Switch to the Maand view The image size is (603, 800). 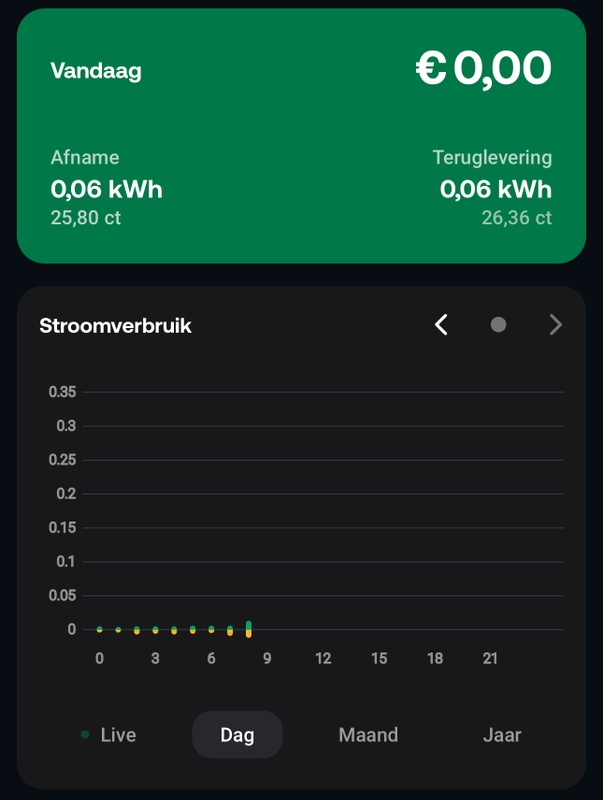coord(368,735)
